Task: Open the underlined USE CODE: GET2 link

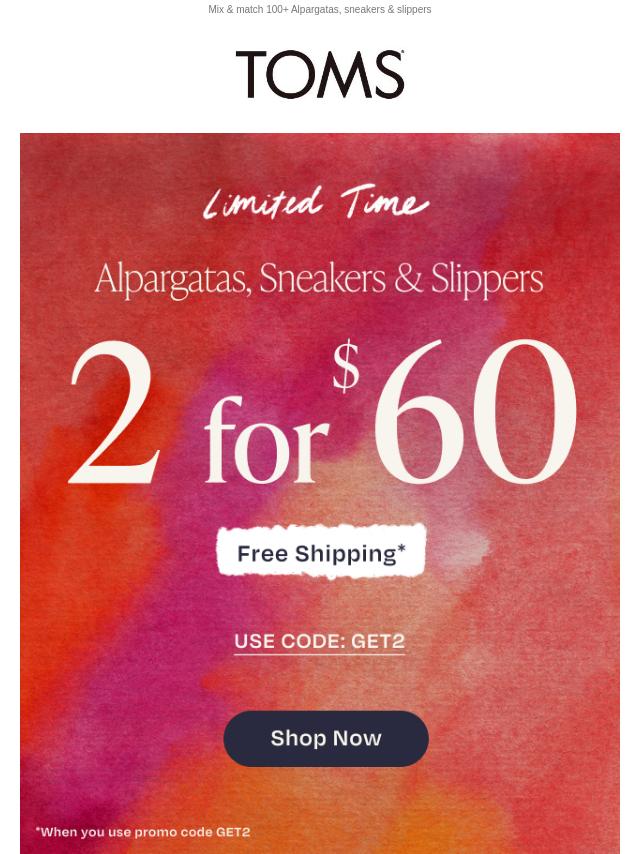Action: point(319,642)
